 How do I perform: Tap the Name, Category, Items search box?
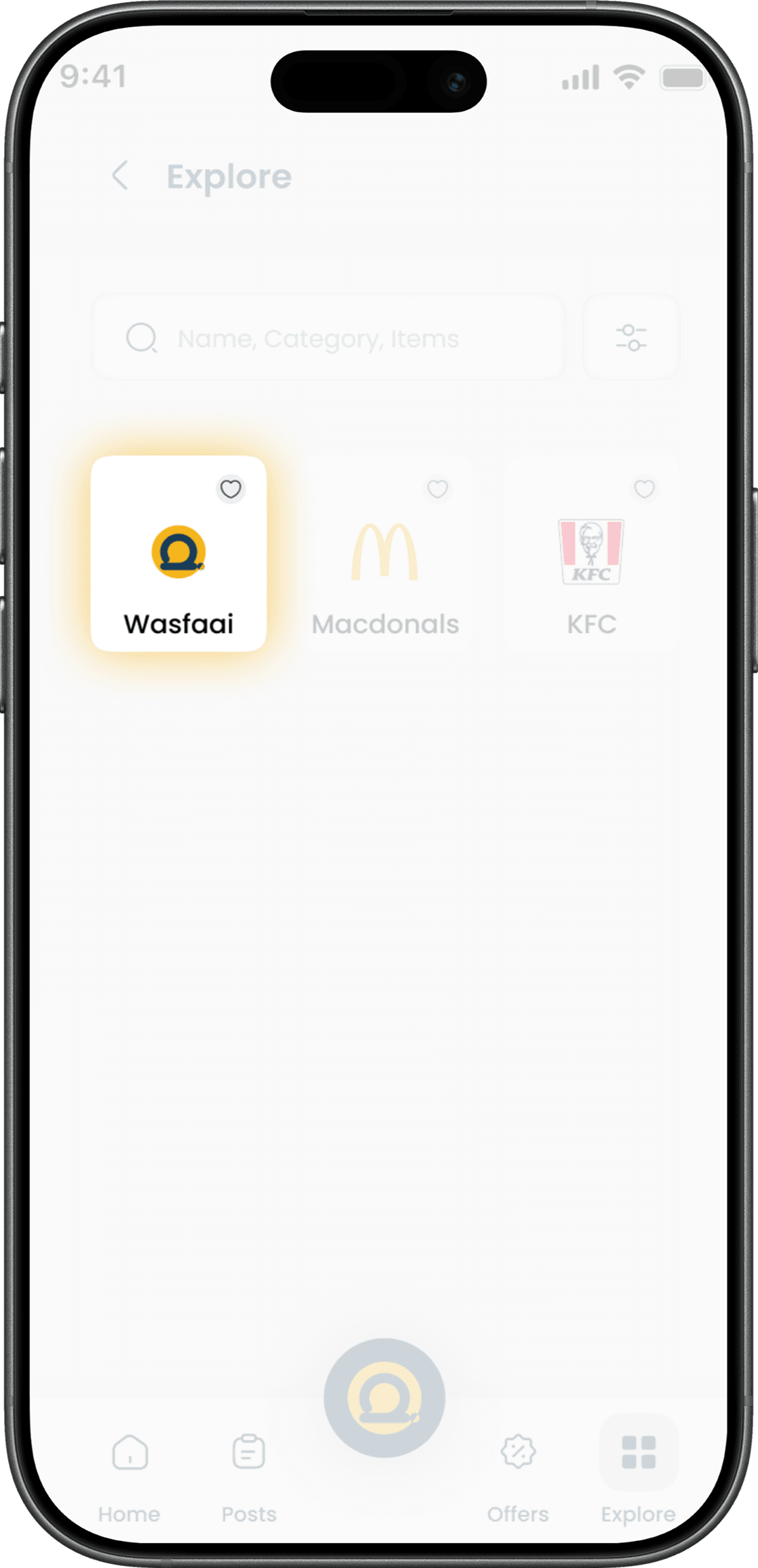coord(329,337)
